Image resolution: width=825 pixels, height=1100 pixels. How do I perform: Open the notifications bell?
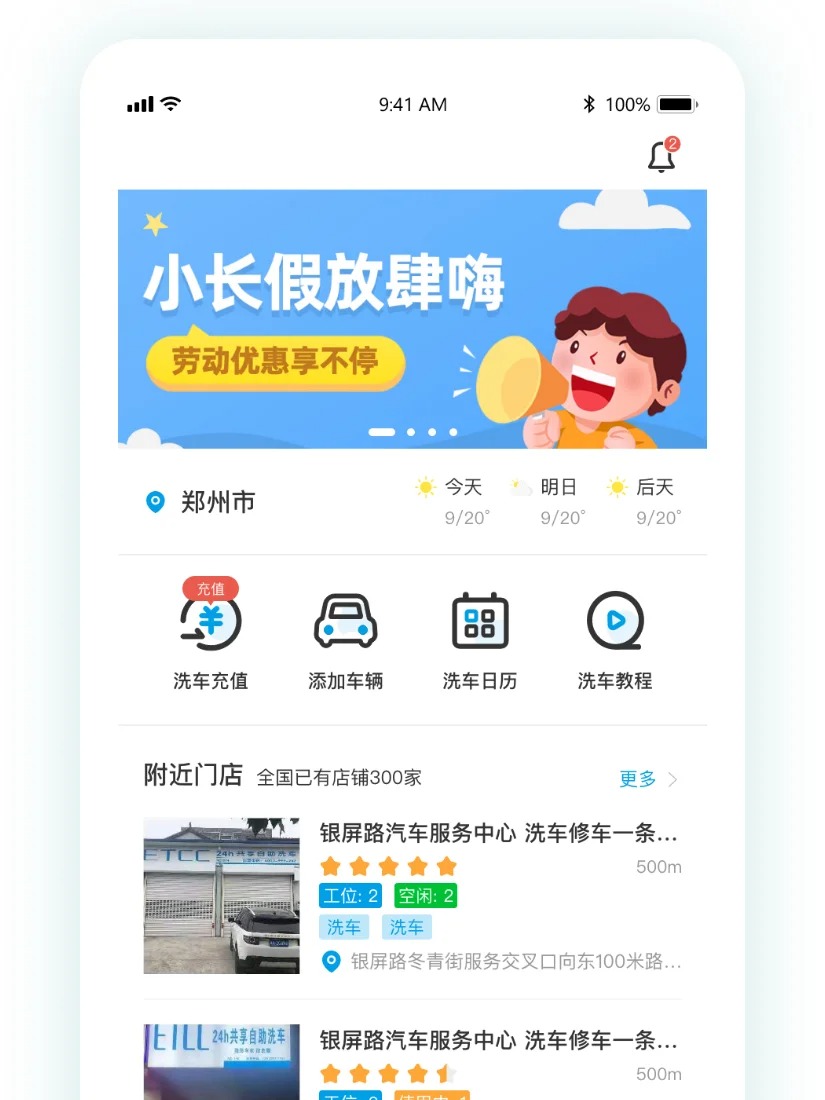point(661,158)
